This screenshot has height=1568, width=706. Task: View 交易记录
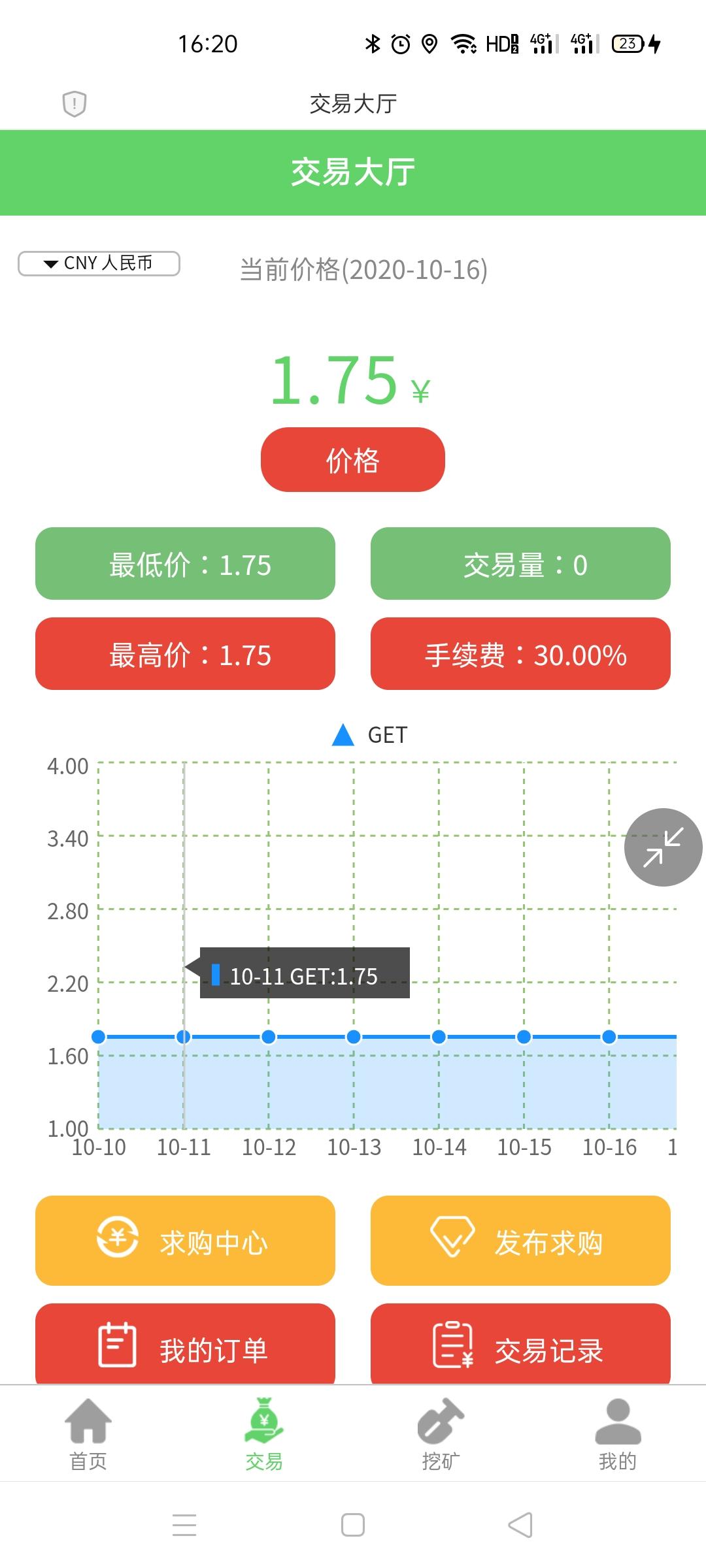tap(520, 1344)
